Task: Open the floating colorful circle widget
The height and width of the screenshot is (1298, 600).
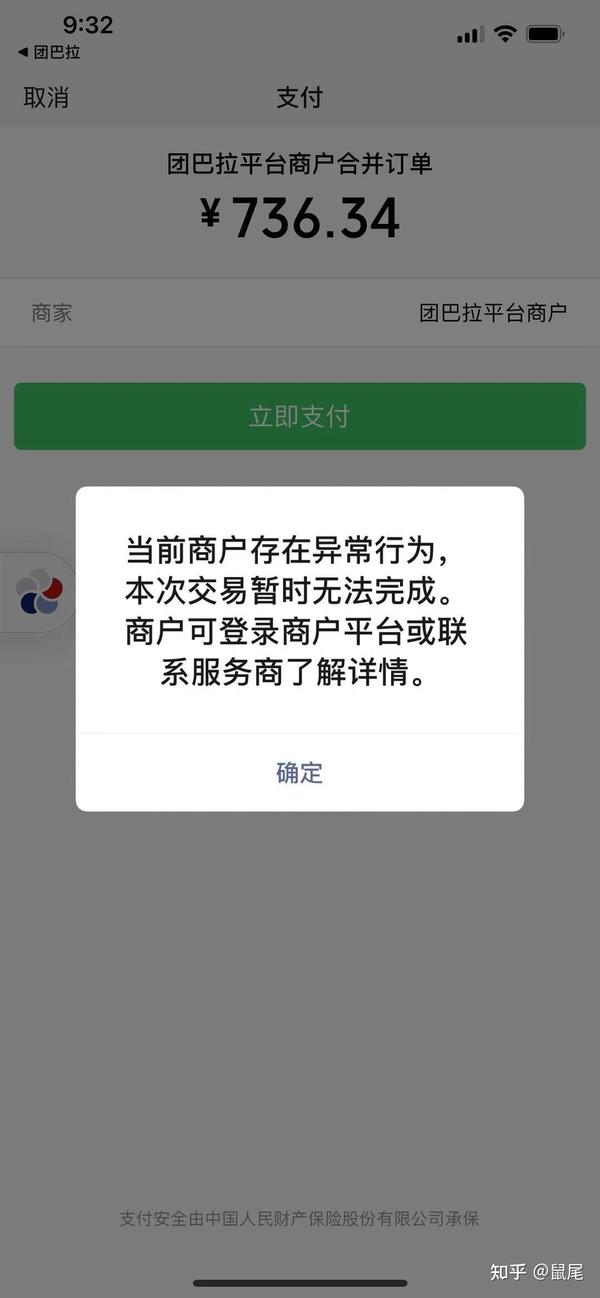Action: click(x=39, y=591)
